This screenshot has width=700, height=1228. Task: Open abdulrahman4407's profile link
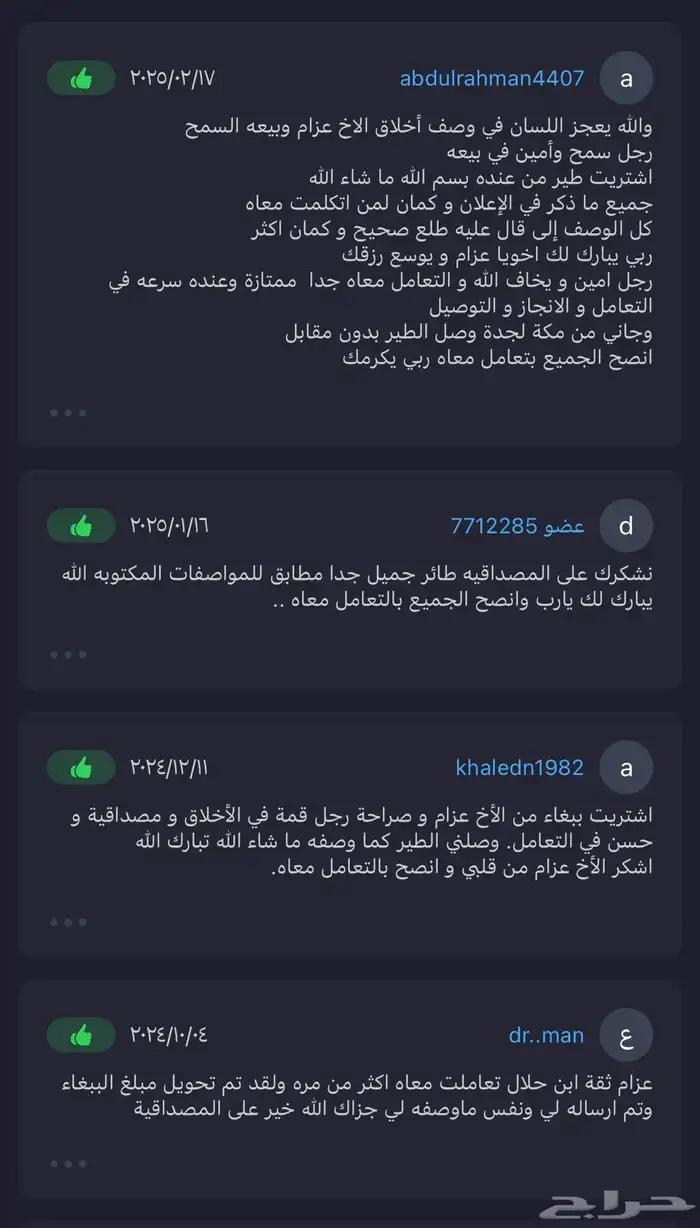[x=492, y=79]
